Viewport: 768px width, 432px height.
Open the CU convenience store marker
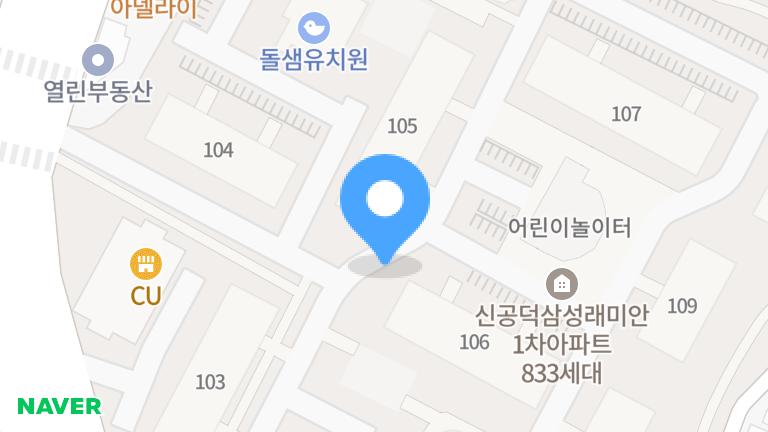(x=146, y=264)
